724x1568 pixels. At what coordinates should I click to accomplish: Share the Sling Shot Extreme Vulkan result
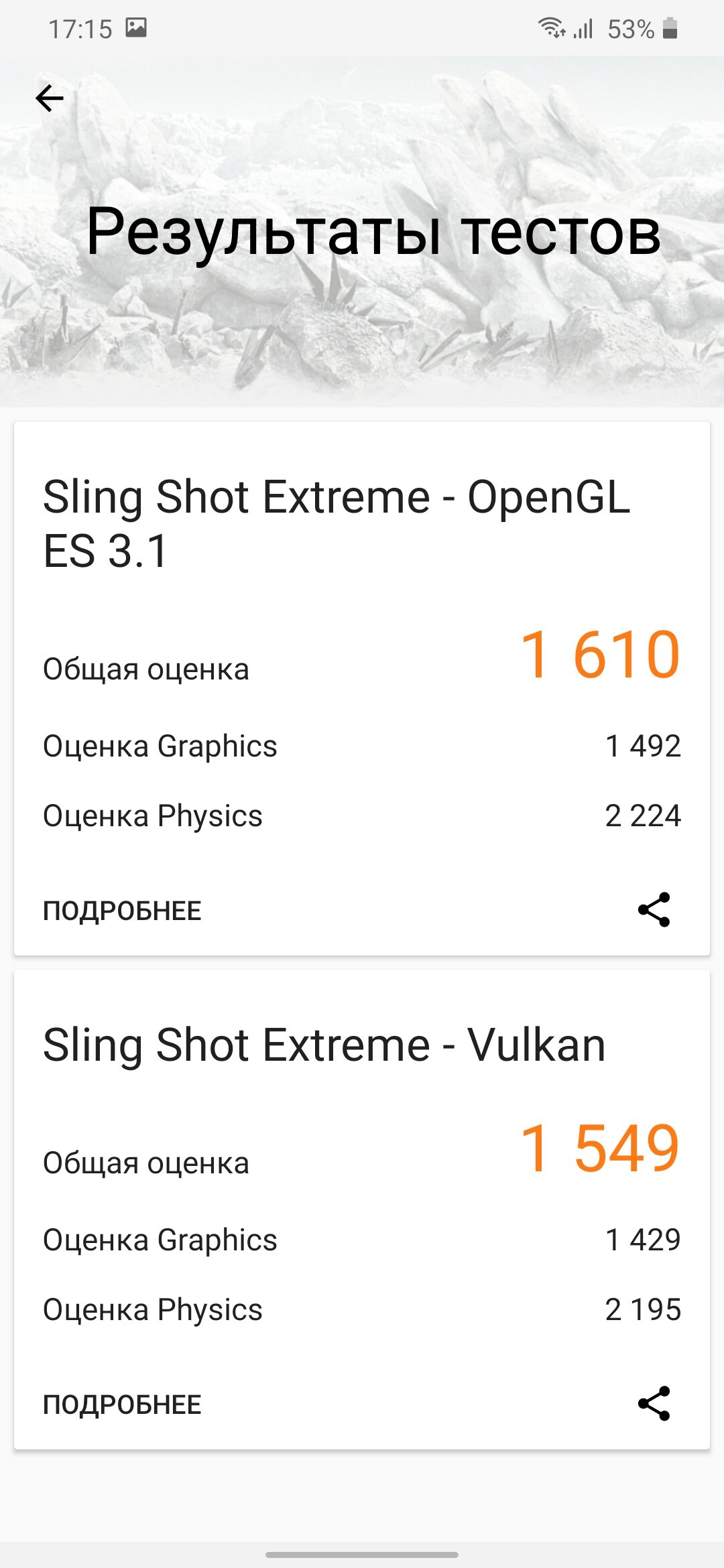[654, 1403]
